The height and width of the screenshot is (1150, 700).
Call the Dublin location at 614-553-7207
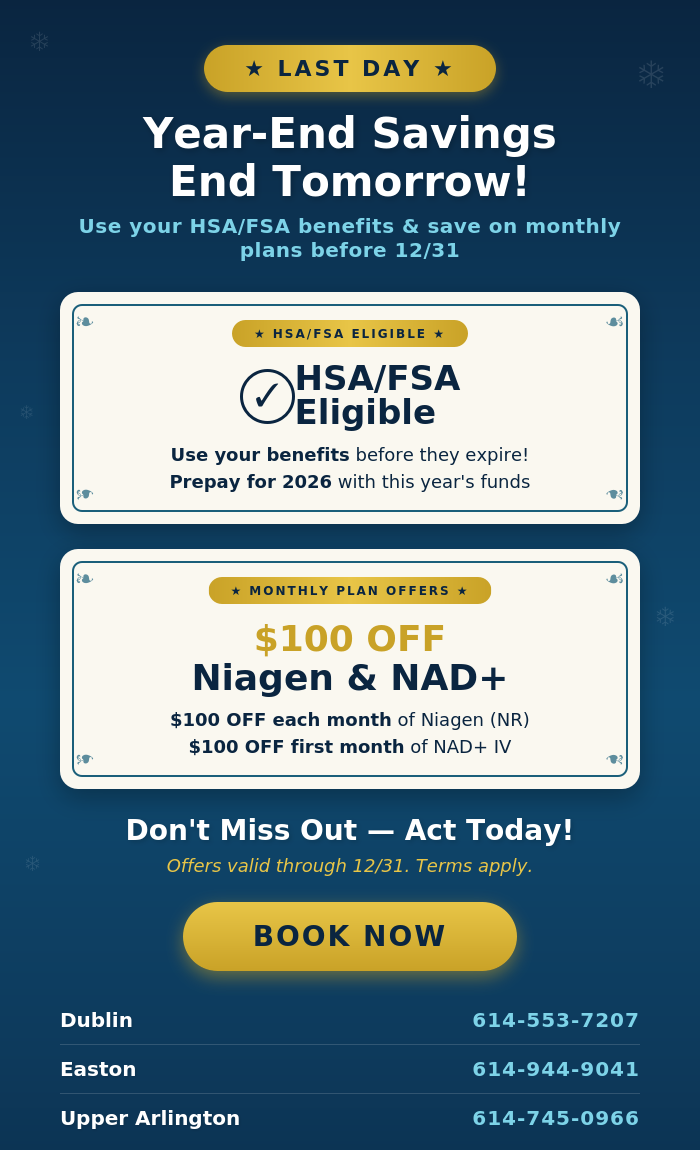point(555,1020)
